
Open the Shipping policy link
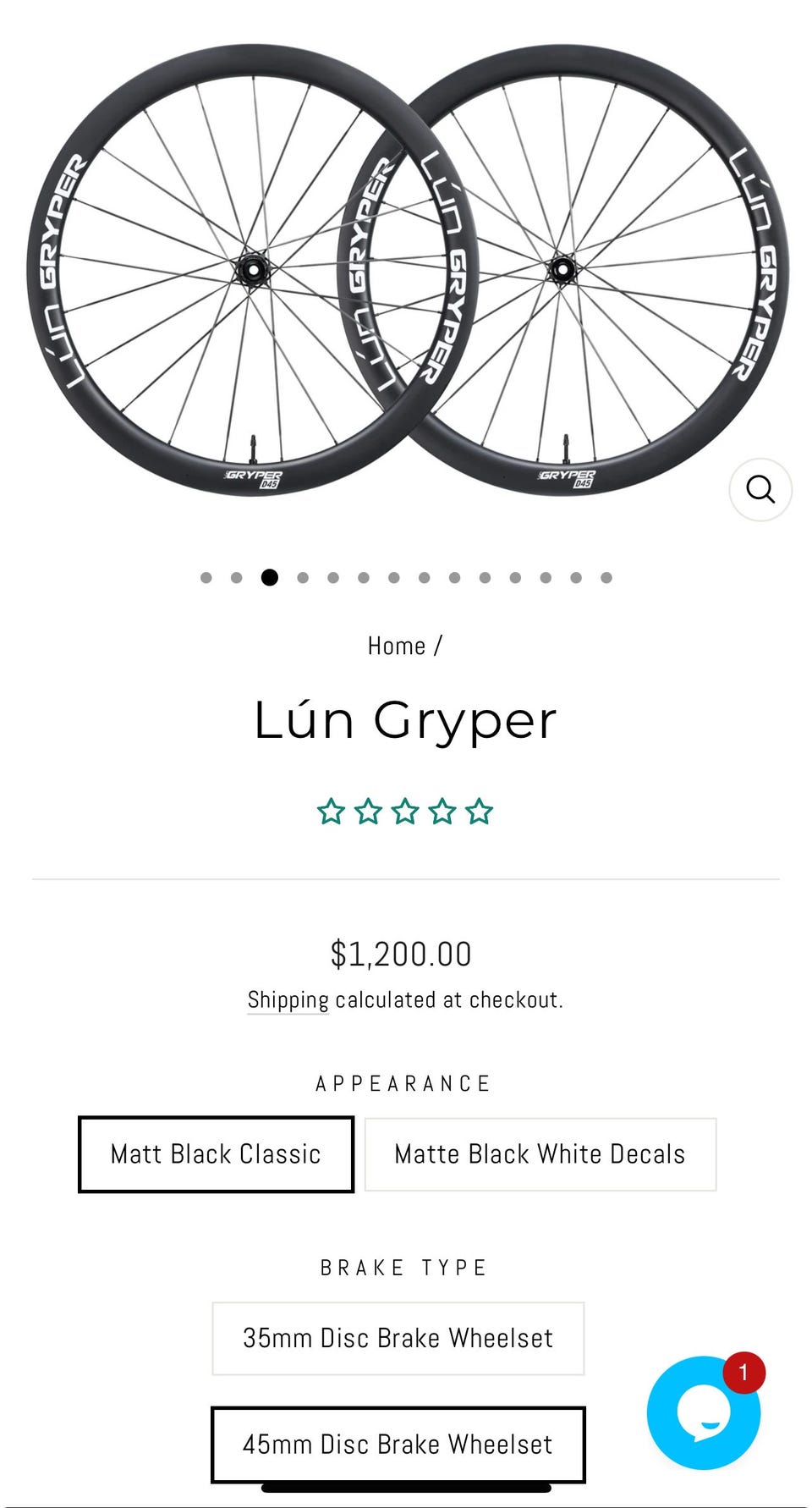click(288, 999)
